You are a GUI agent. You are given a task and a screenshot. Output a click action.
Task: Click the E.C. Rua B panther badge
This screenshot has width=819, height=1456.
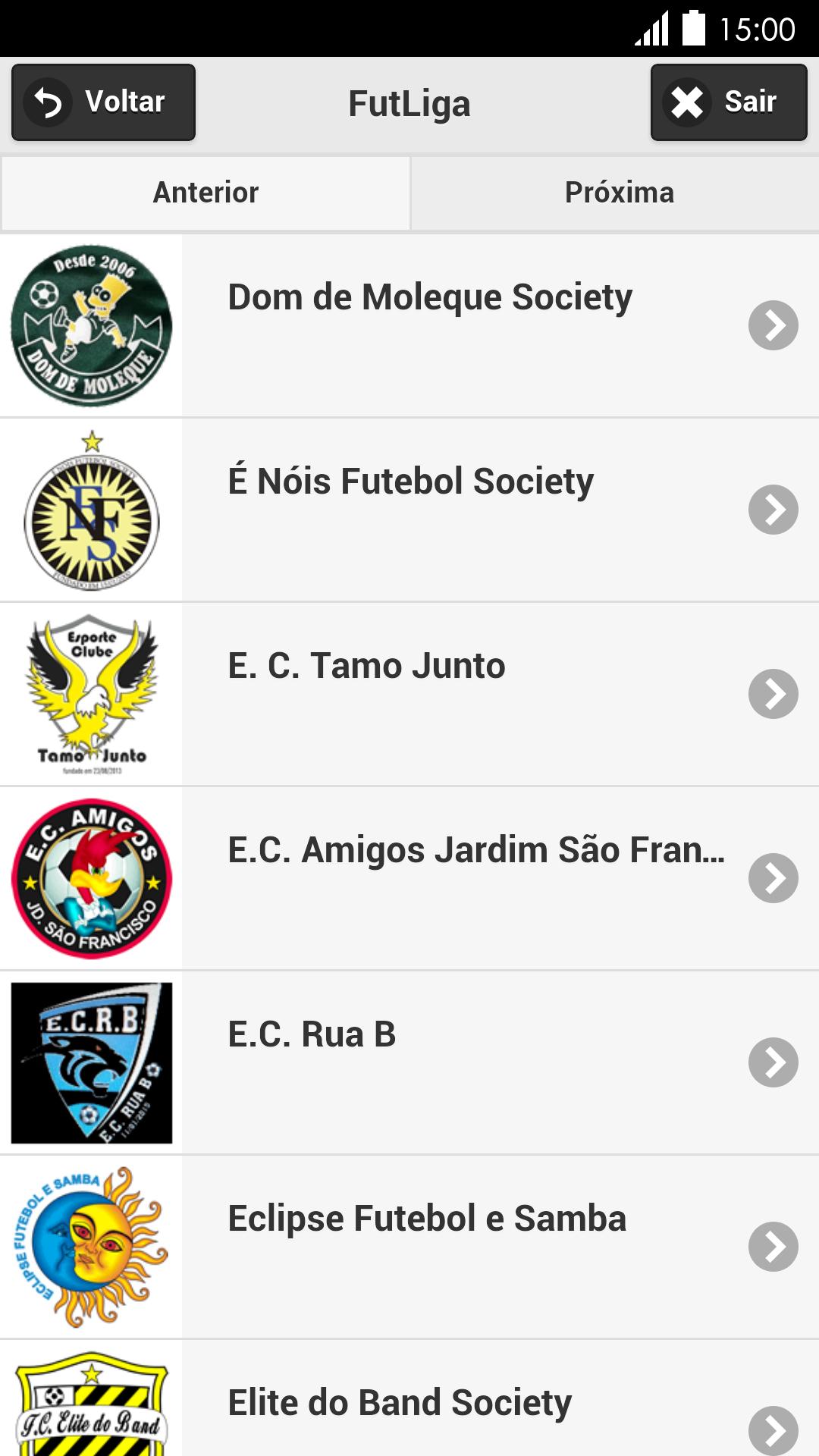[x=91, y=1062]
